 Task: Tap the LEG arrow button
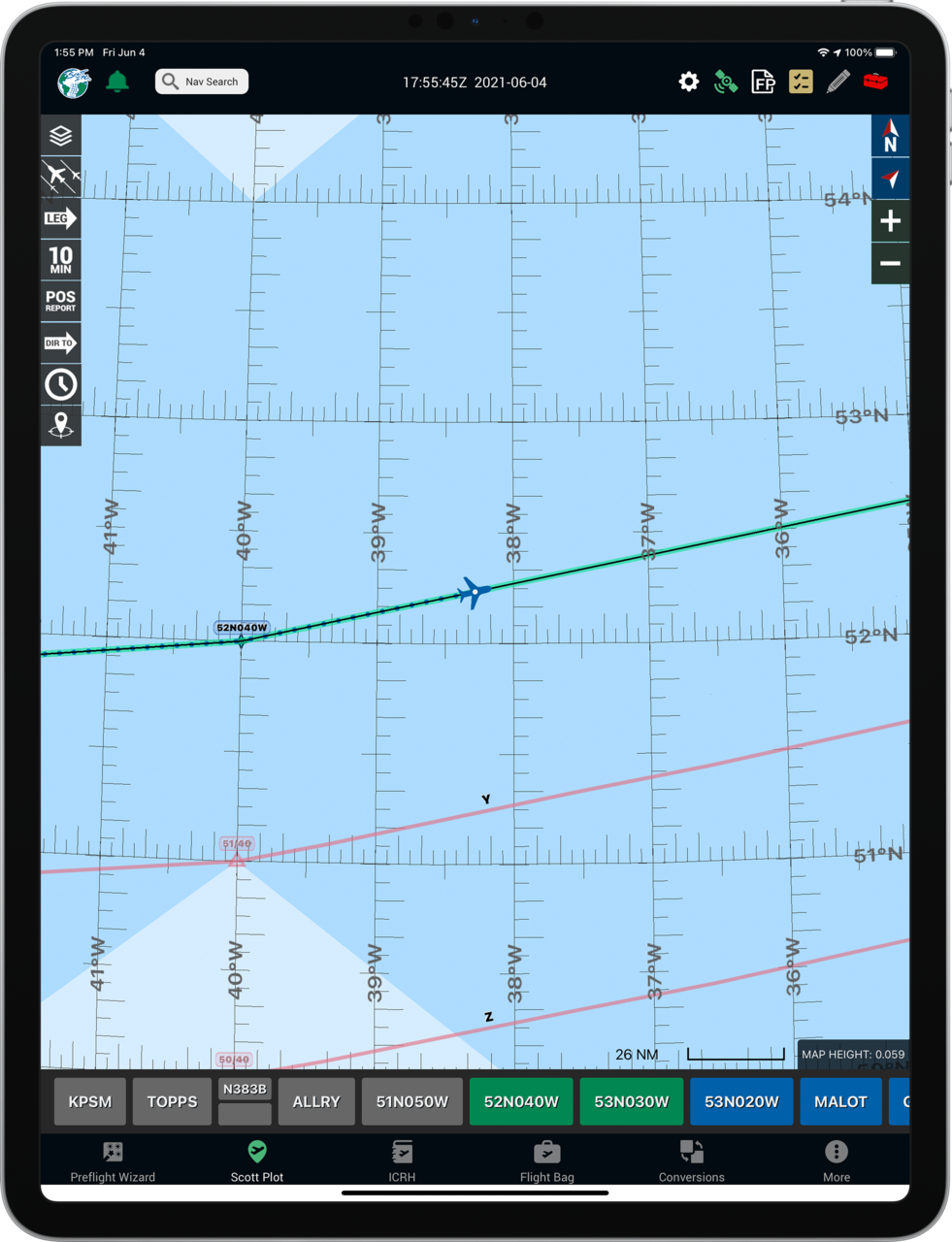[60, 218]
